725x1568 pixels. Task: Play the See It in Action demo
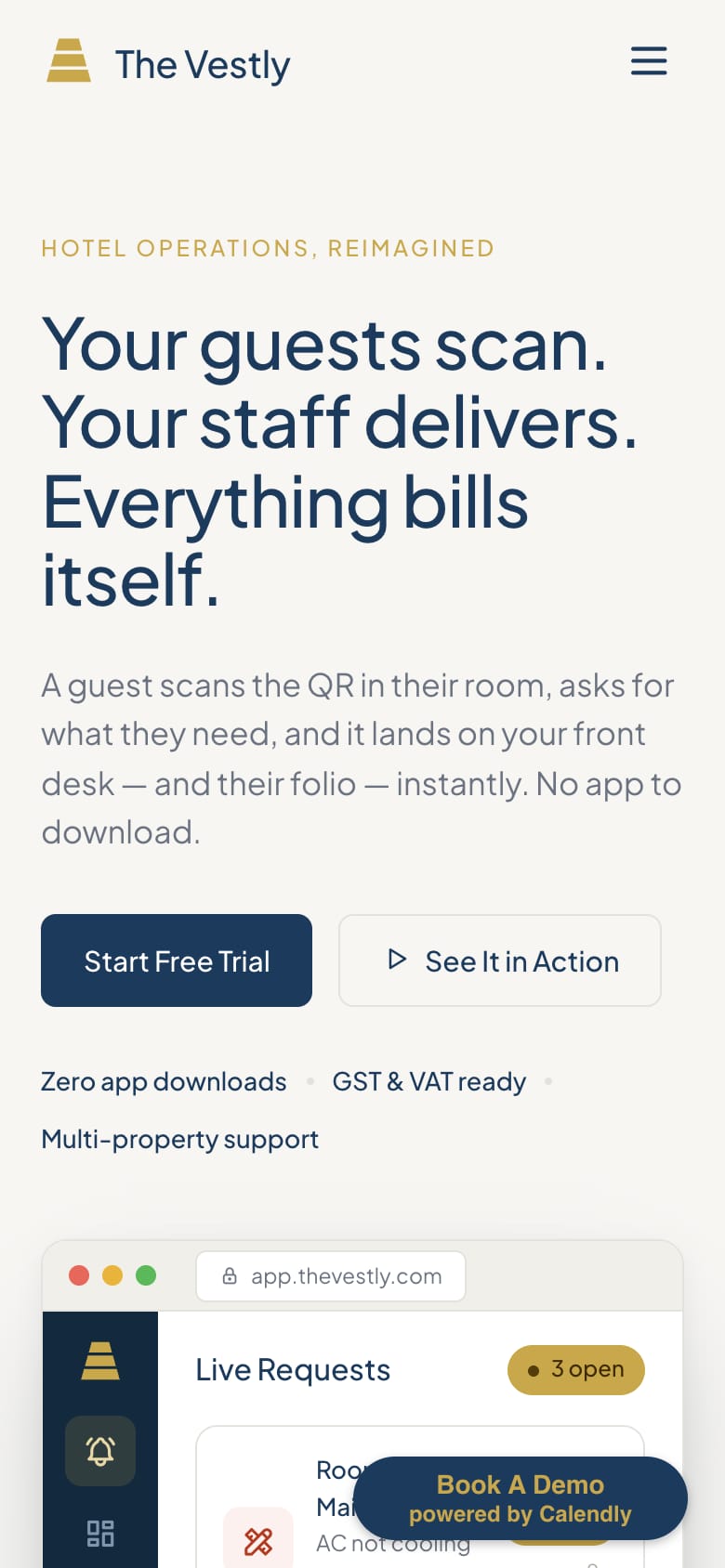(500, 960)
